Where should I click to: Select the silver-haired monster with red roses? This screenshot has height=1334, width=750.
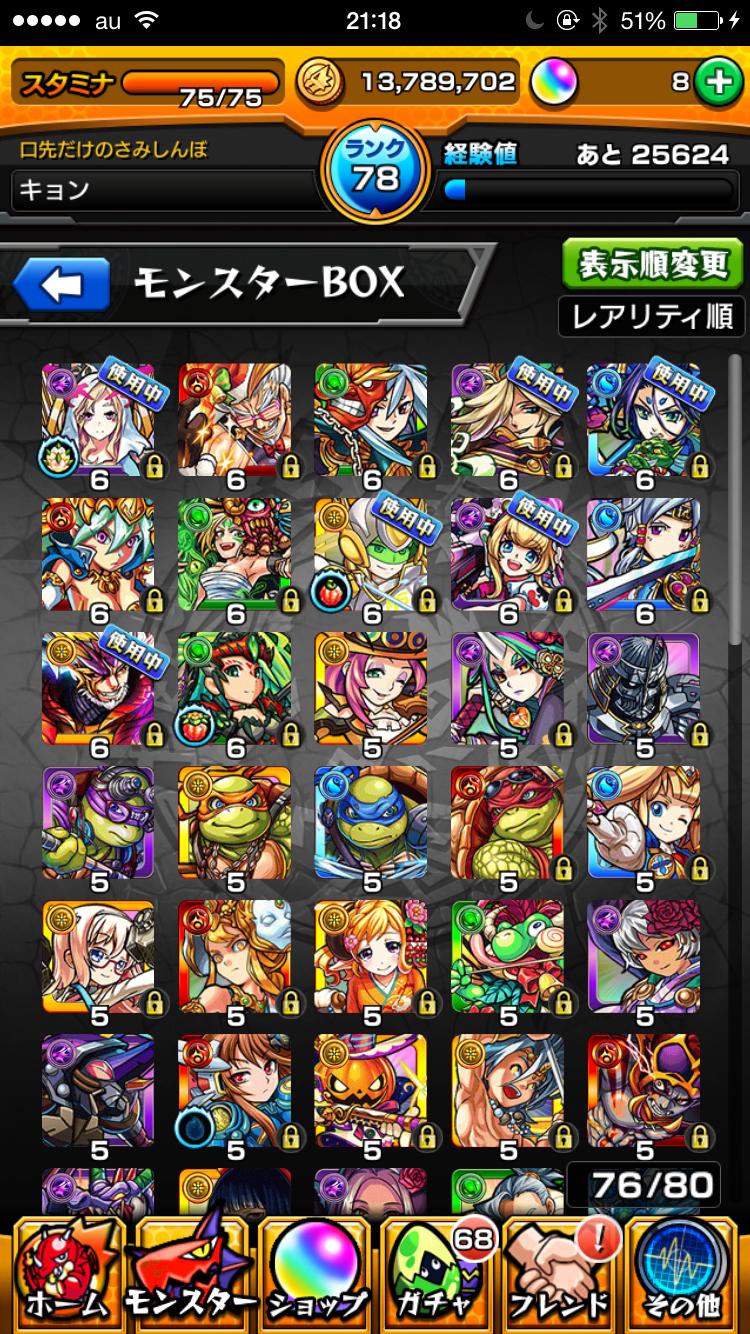643,956
